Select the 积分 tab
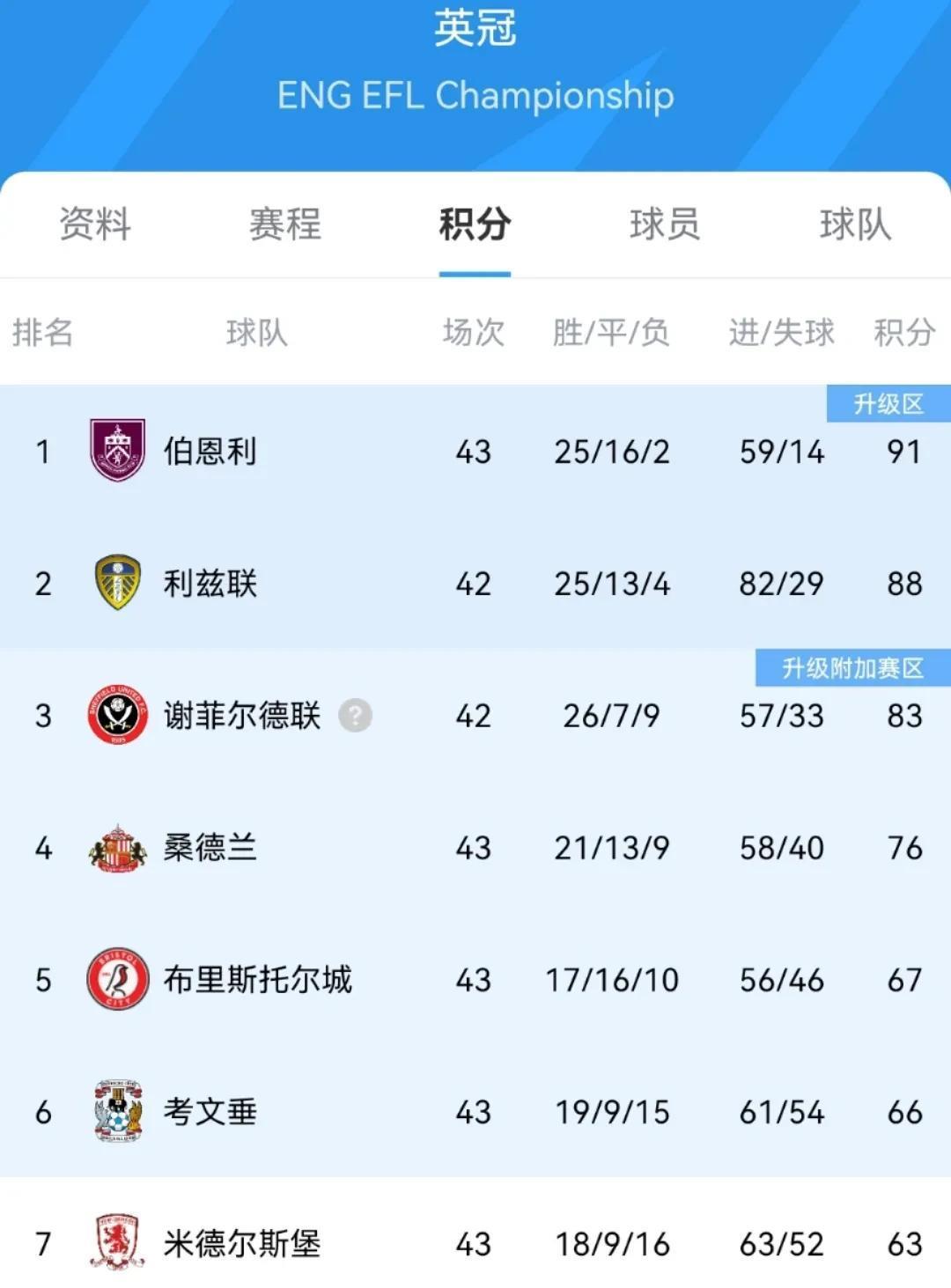Screen dimensions: 951x1288 tap(474, 226)
